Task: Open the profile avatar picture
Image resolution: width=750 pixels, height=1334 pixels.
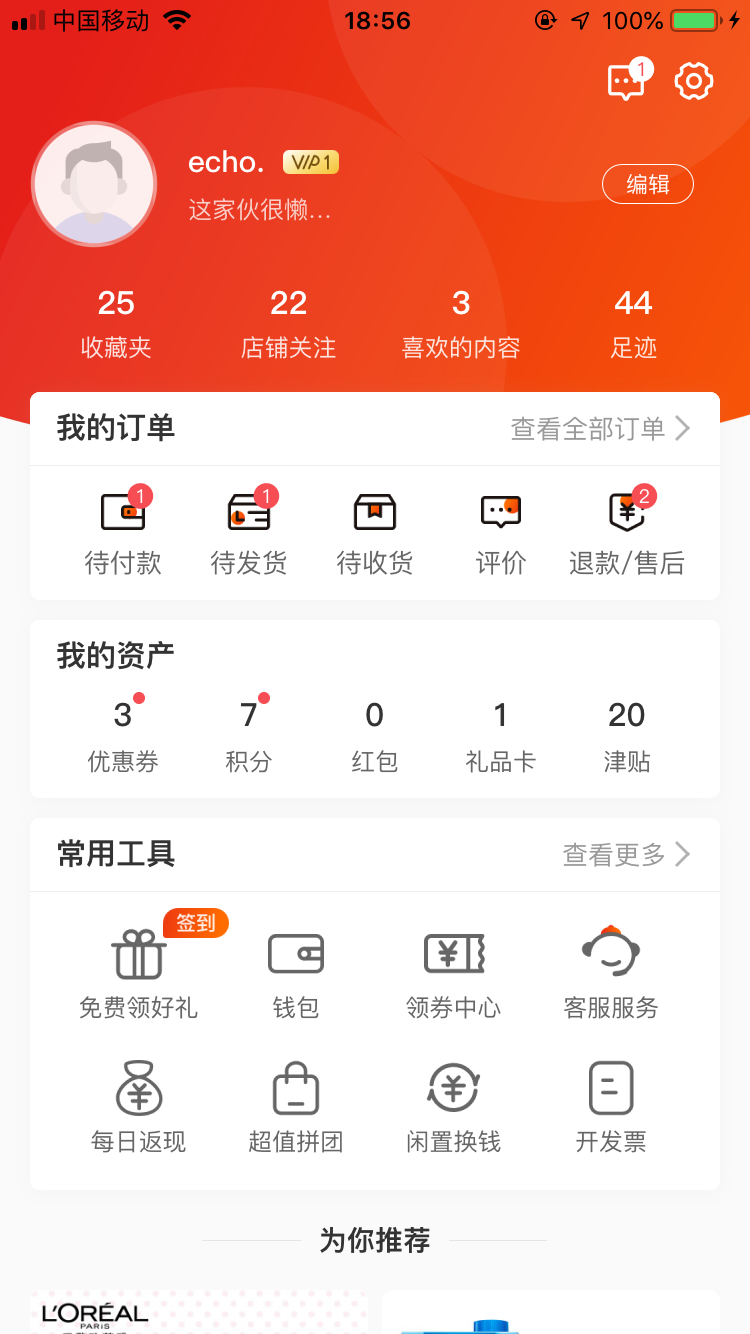Action: click(x=94, y=184)
